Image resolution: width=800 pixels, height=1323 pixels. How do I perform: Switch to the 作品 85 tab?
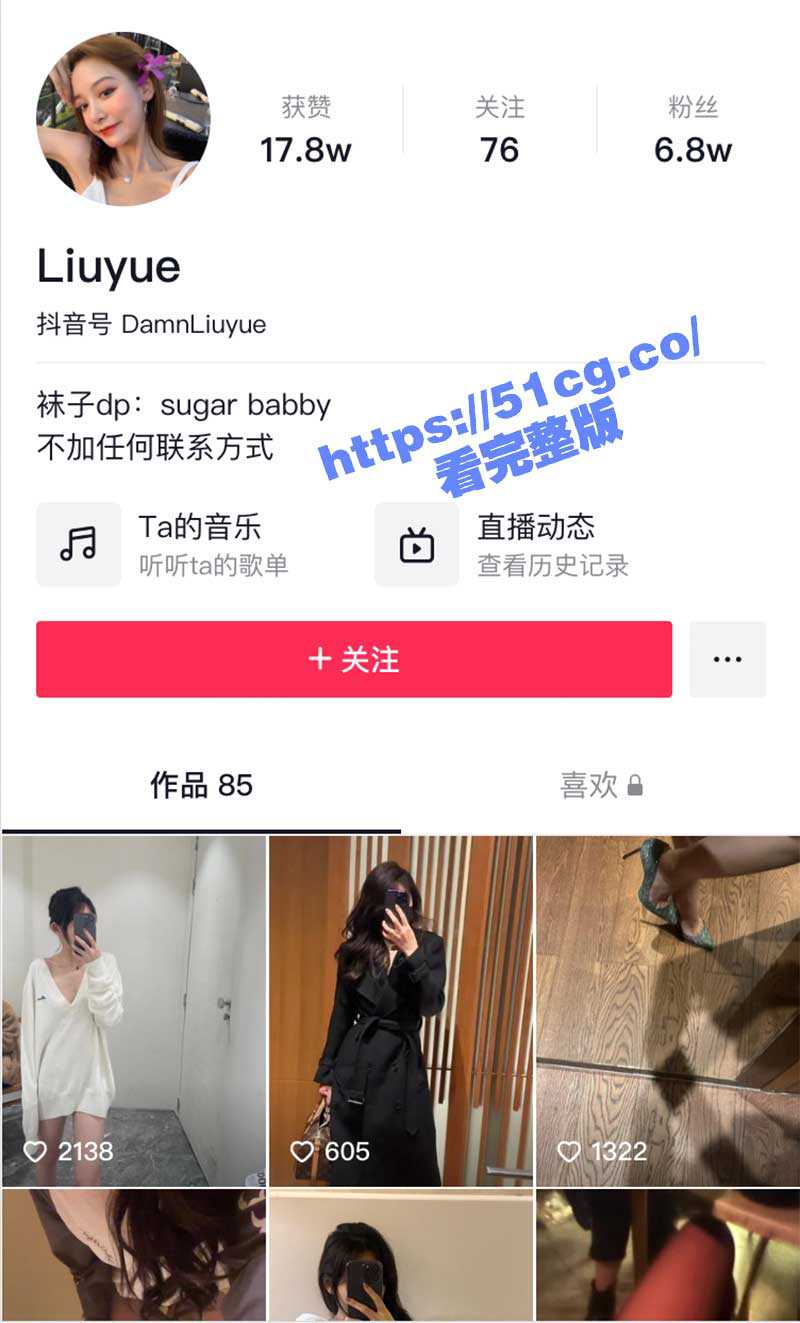coord(197,786)
